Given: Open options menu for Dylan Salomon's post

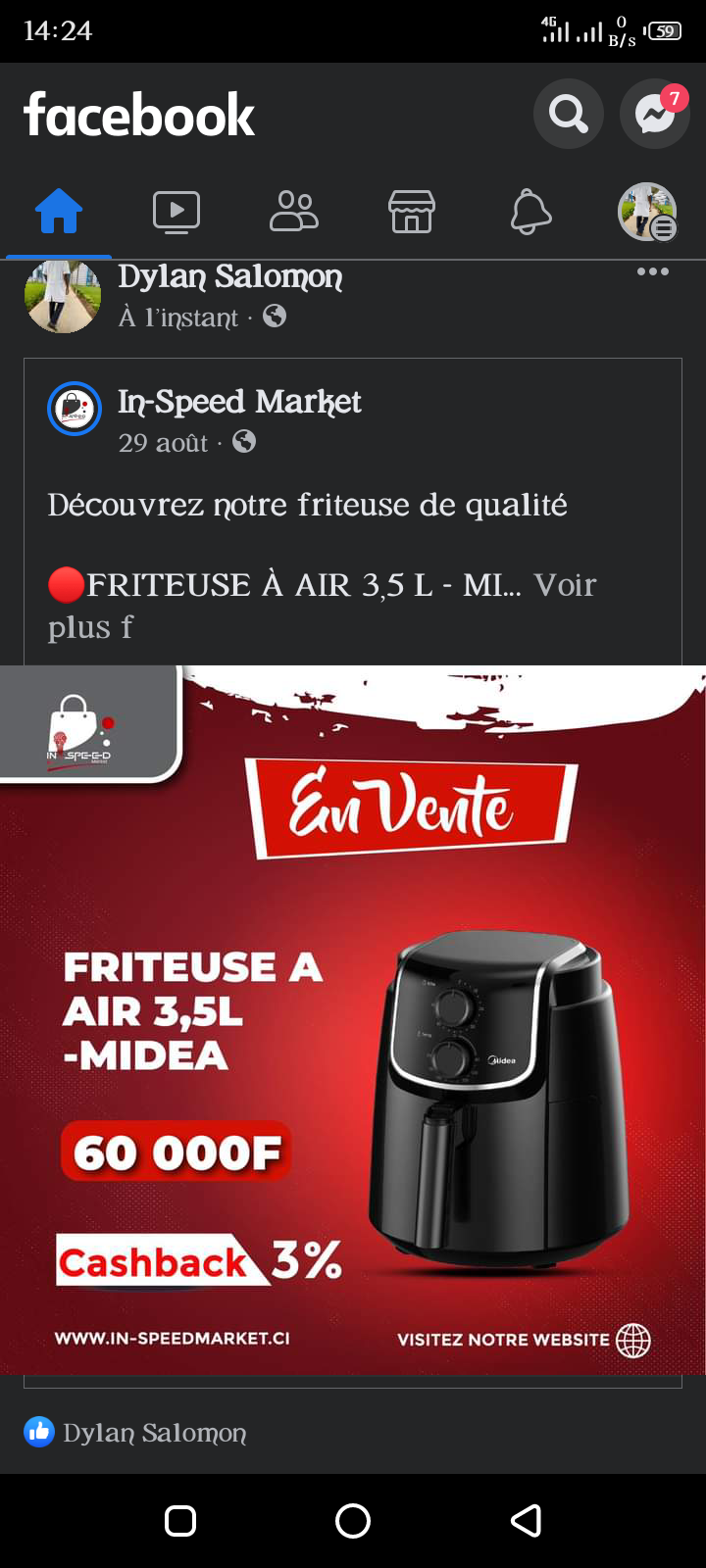Looking at the screenshot, I should [652, 272].
